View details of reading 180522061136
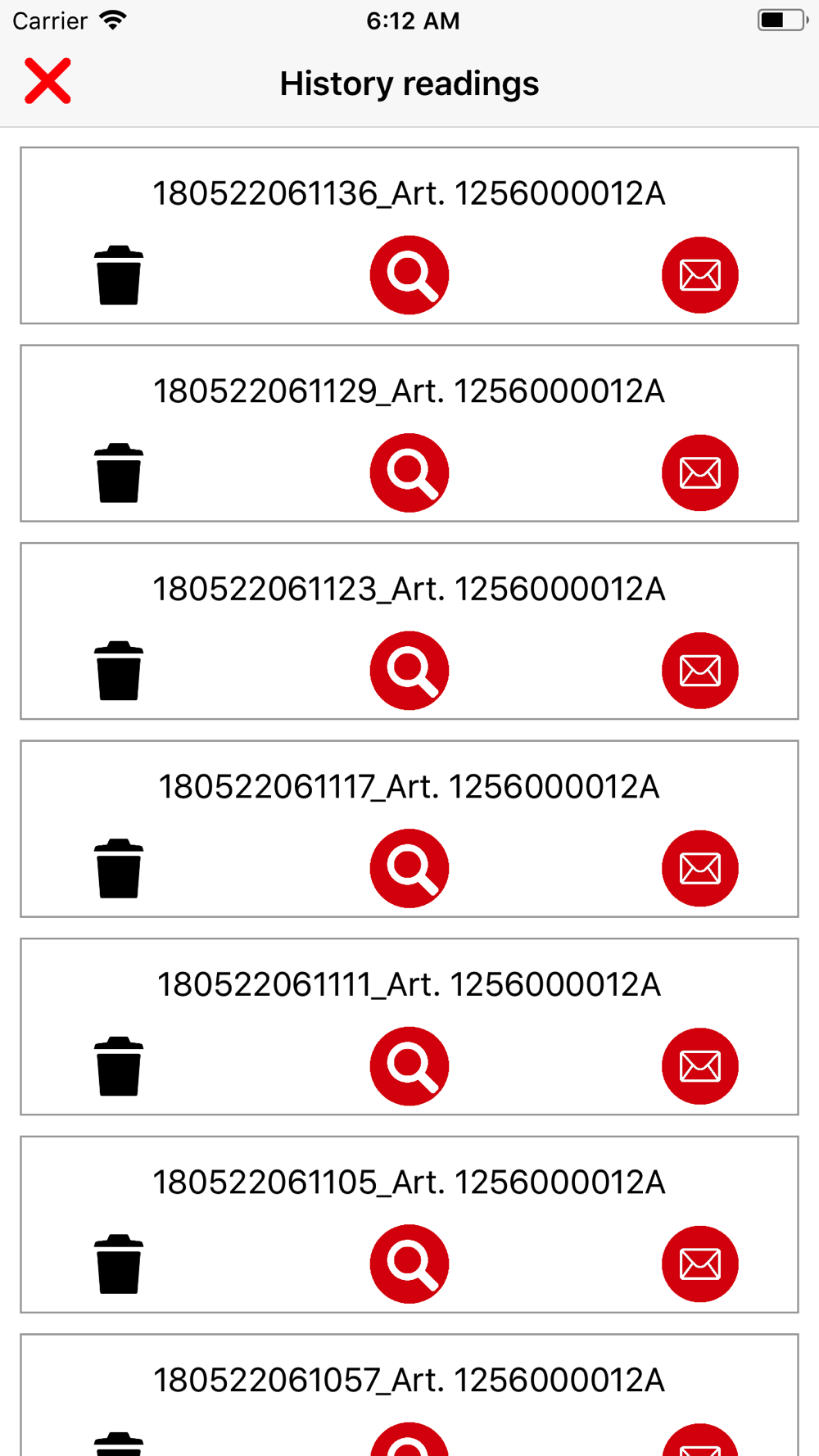 click(x=409, y=275)
